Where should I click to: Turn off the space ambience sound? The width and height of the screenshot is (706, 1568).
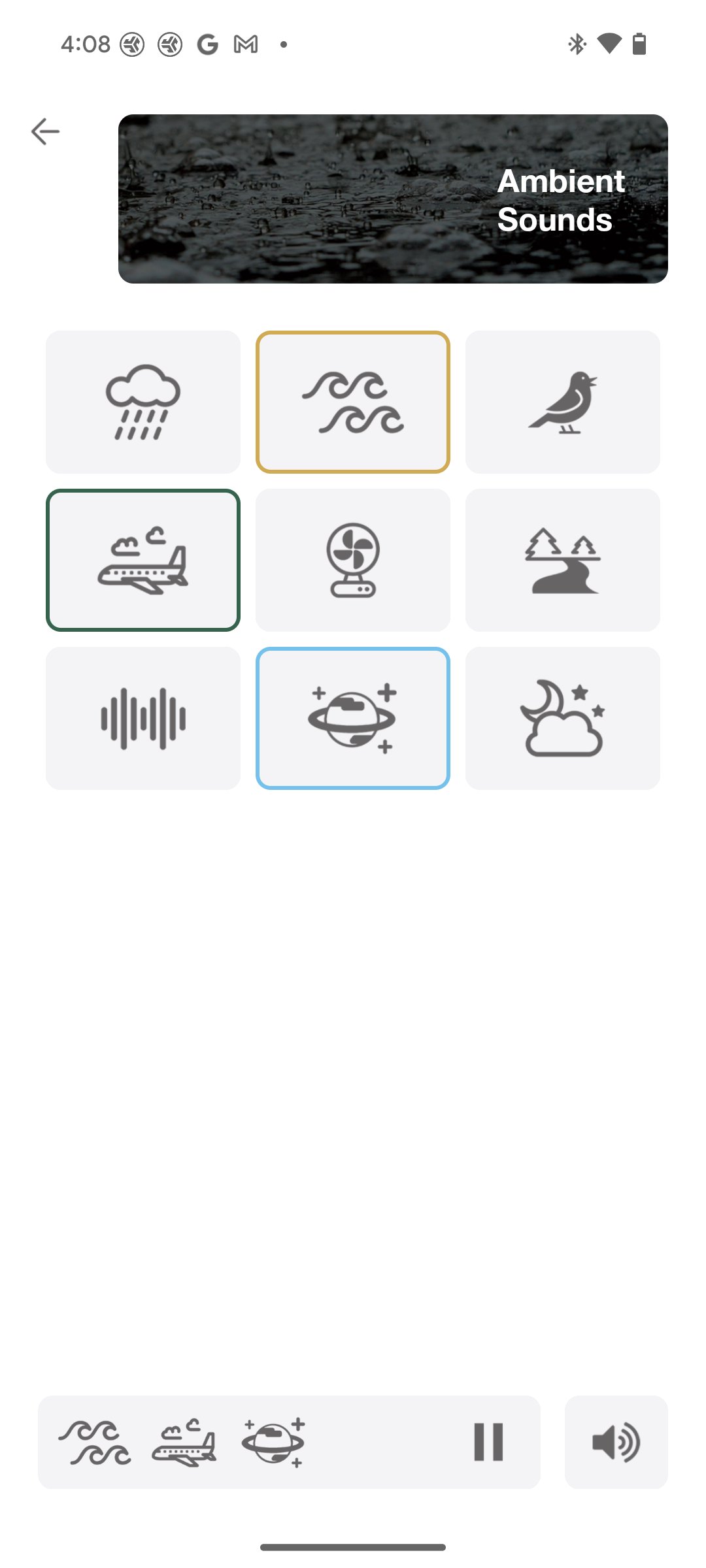(353, 717)
